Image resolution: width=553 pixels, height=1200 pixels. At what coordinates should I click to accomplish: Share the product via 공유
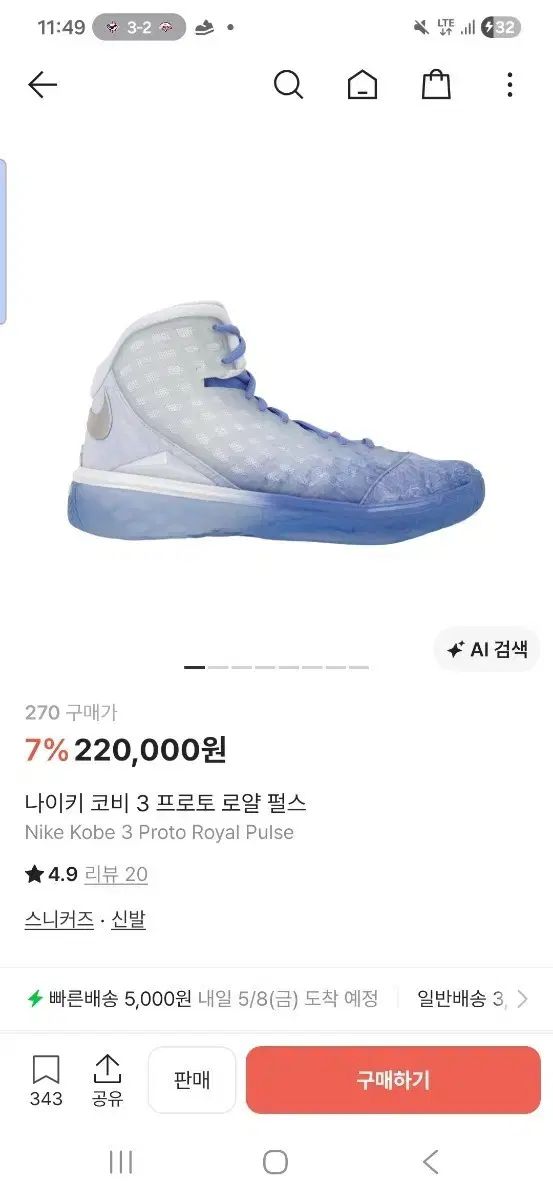(107, 1081)
